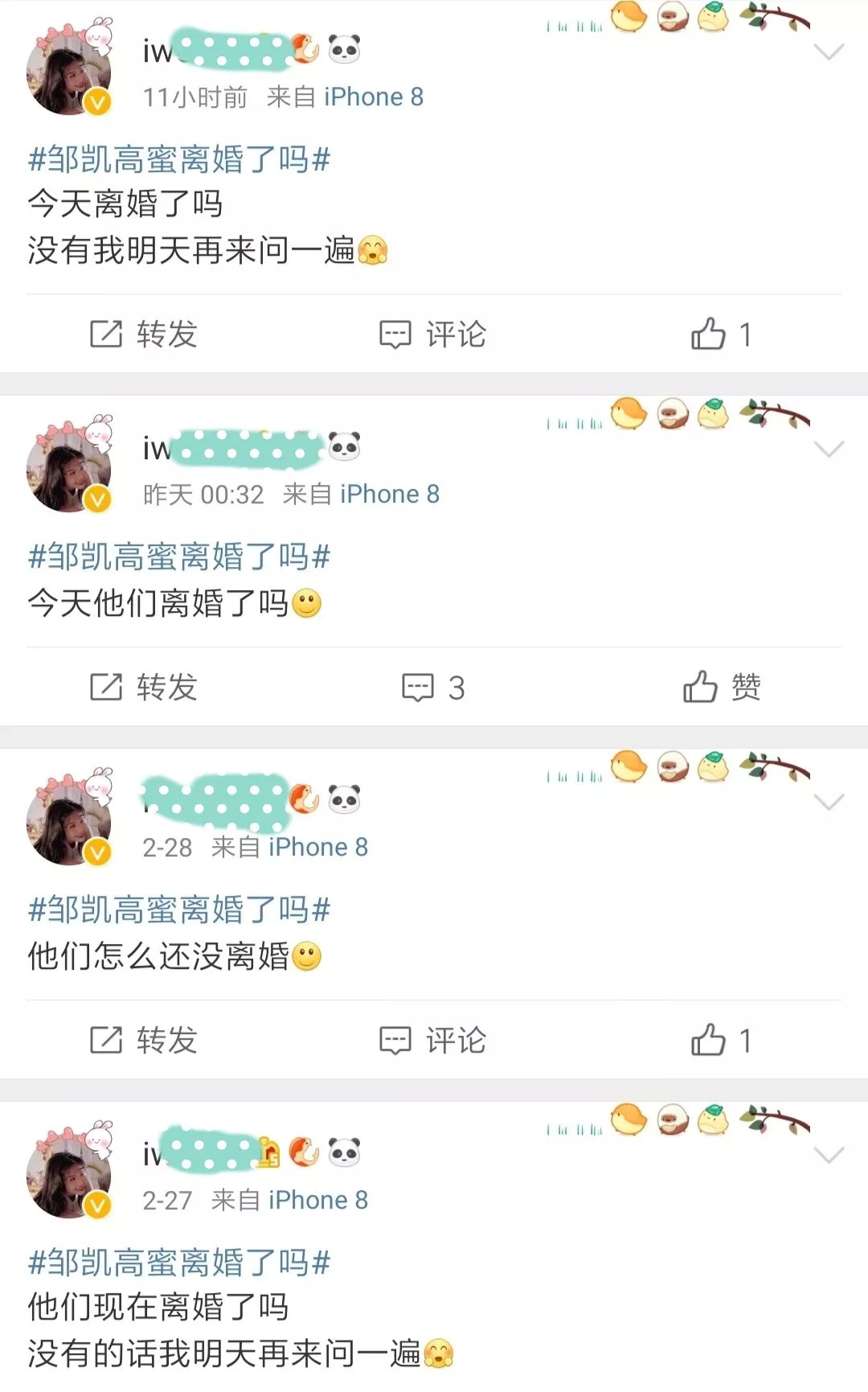The height and width of the screenshot is (1392, 868).
Task: Expand options chevron on 昨天 00:32 post
Action: click(829, 449)
